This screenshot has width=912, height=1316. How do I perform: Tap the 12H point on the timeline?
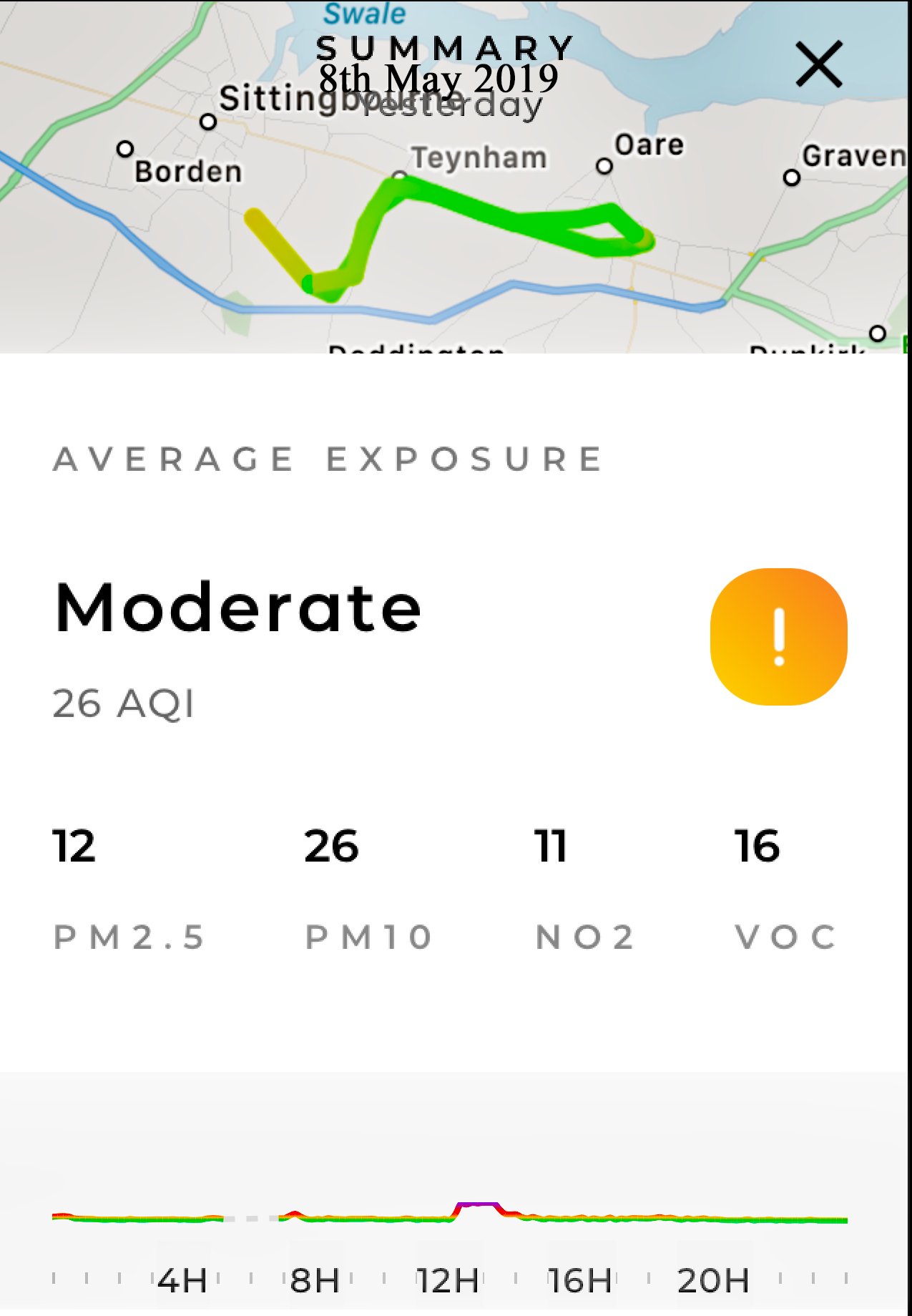[x=448, y=1280]
